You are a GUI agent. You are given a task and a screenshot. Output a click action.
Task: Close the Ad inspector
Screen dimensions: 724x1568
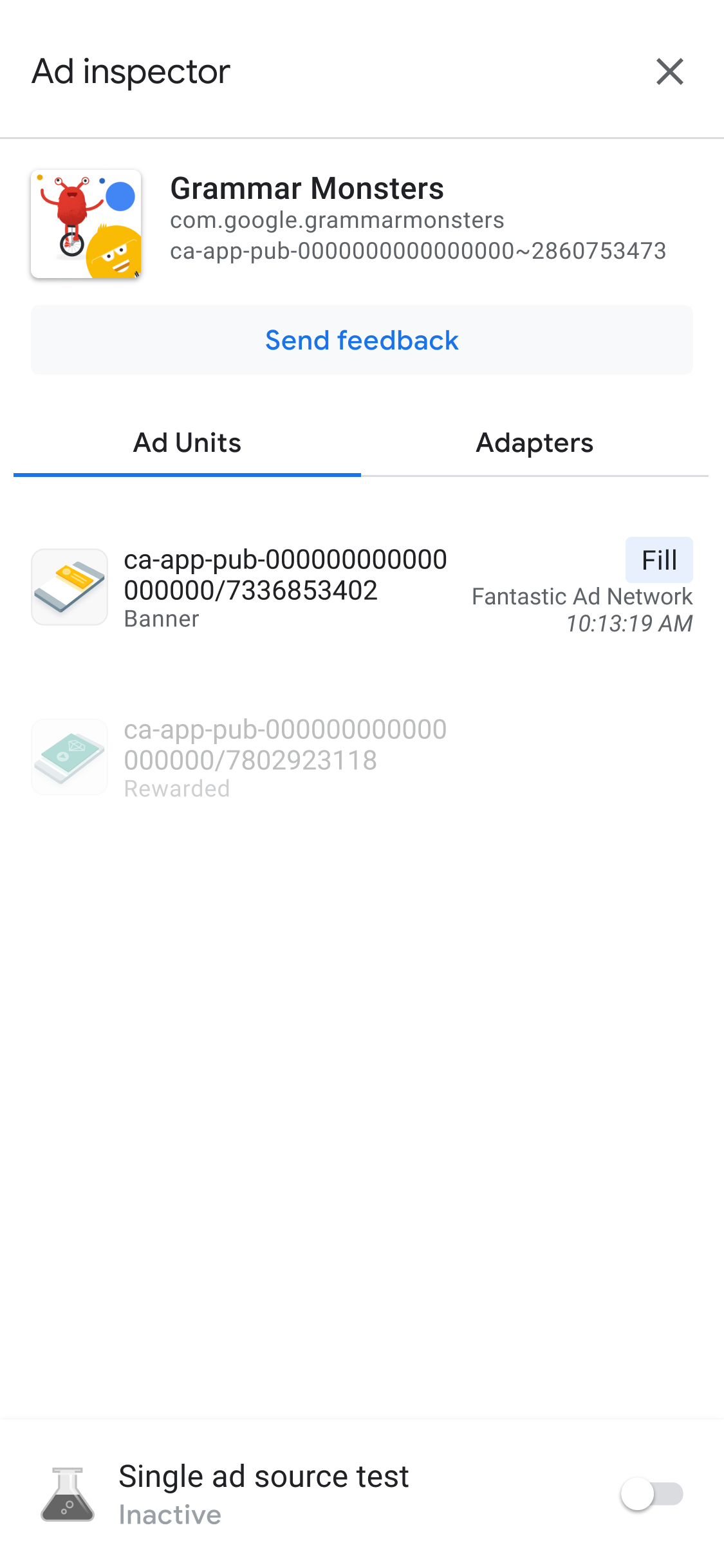click(669, 71)
